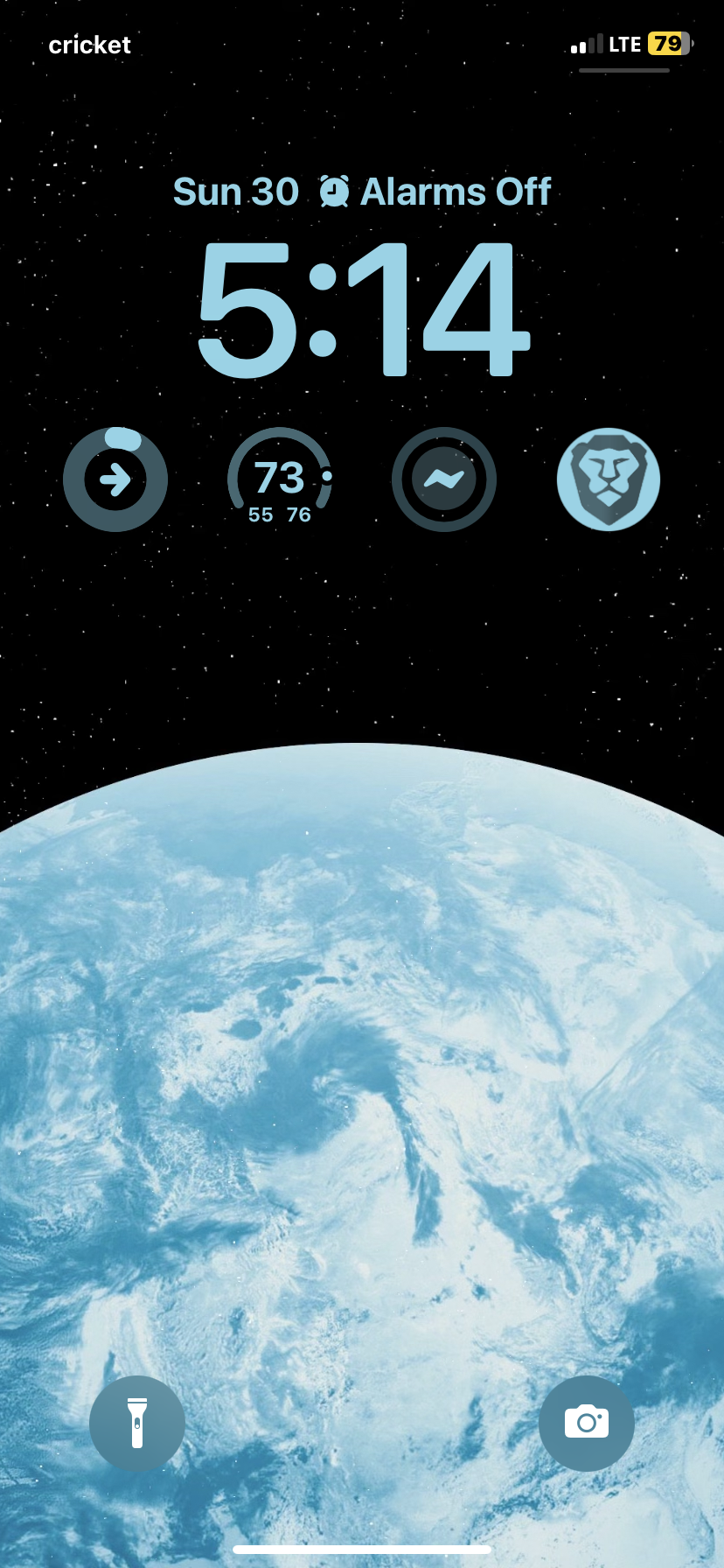Open the camera from the lock screen
724x1568 pixels.
[x=586, y=1423]
